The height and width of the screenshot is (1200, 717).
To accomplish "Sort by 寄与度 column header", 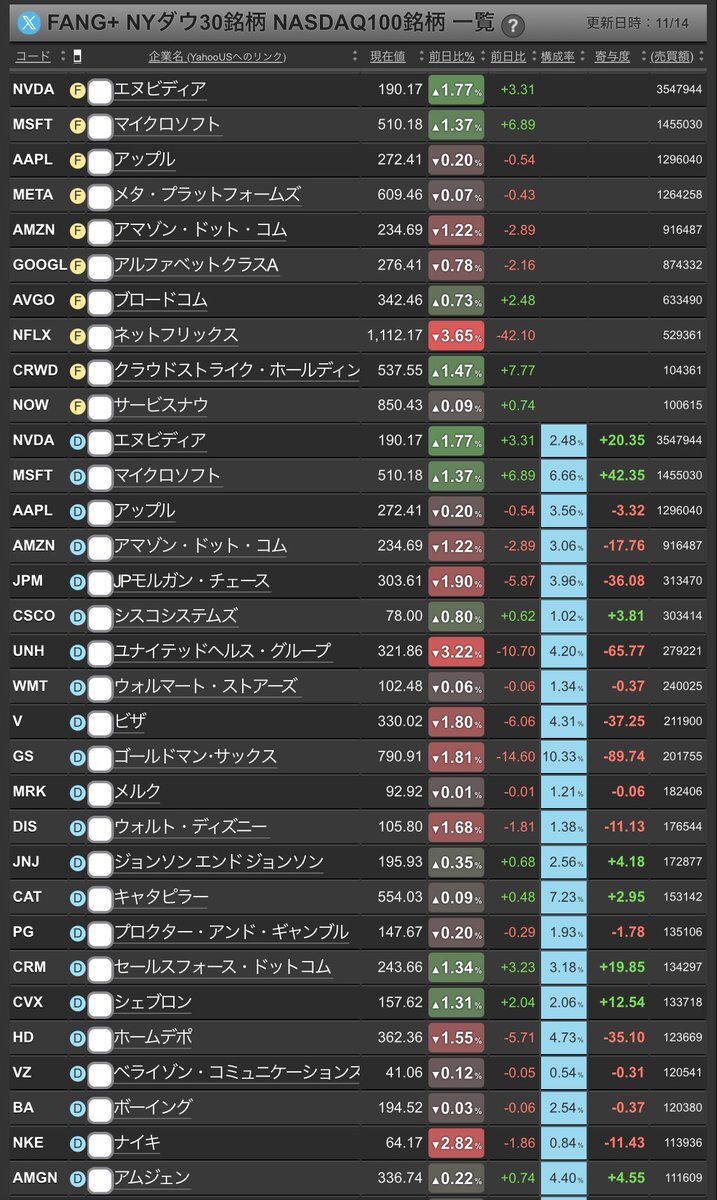I will pos(612,57).
